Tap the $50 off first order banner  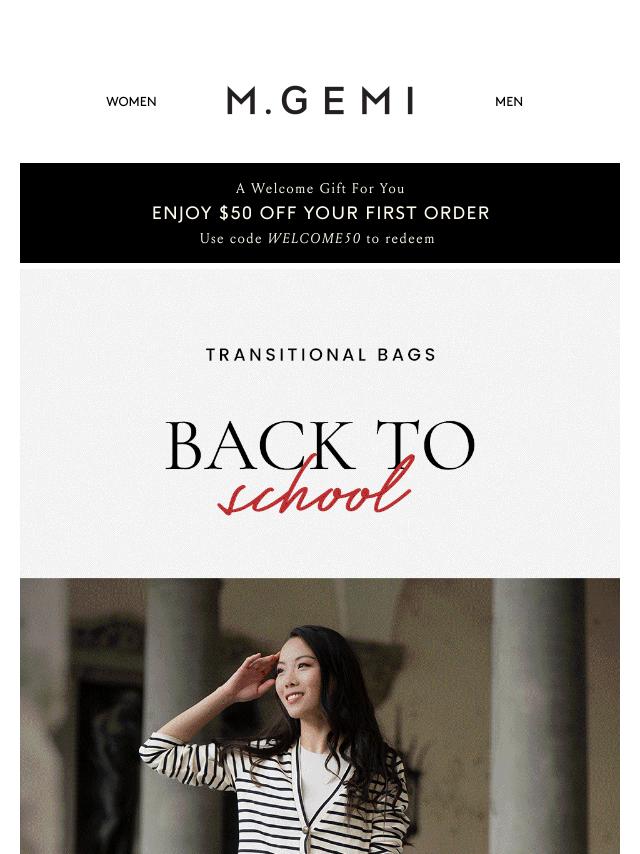tap(320, 213)
